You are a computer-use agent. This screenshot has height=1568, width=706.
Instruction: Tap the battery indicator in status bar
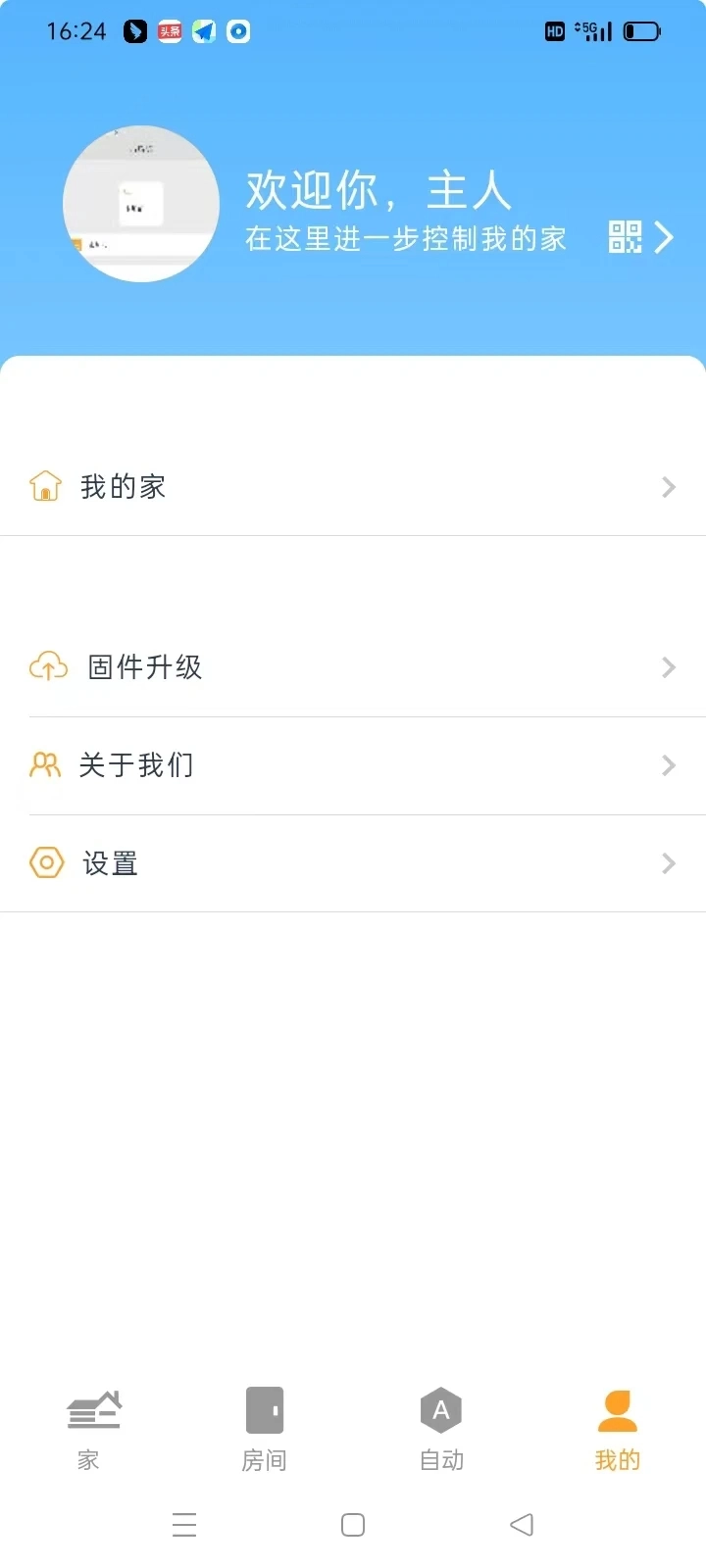click(642, 30)
